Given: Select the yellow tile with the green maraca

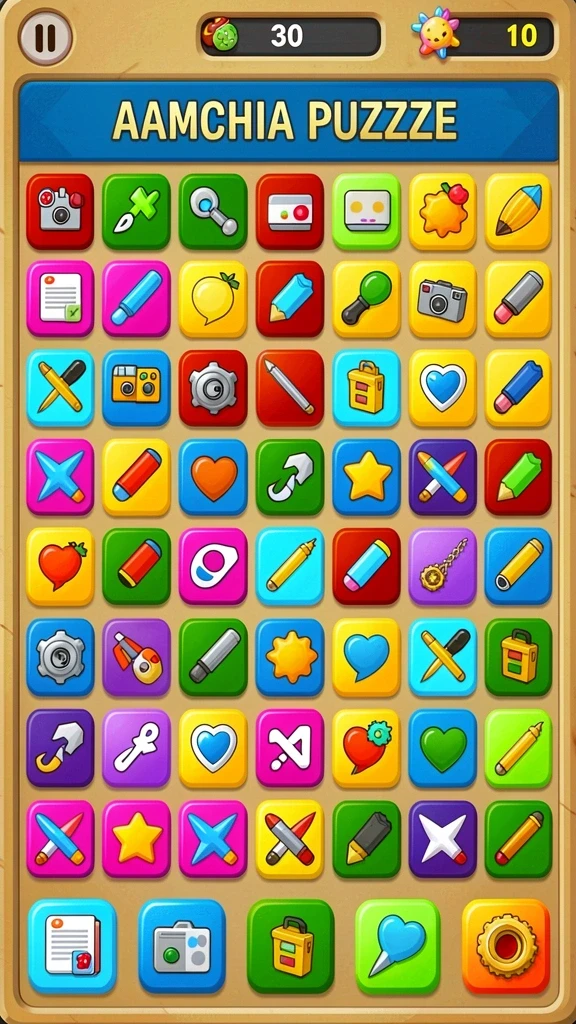Looking at the screenshot, I should 366,299.
